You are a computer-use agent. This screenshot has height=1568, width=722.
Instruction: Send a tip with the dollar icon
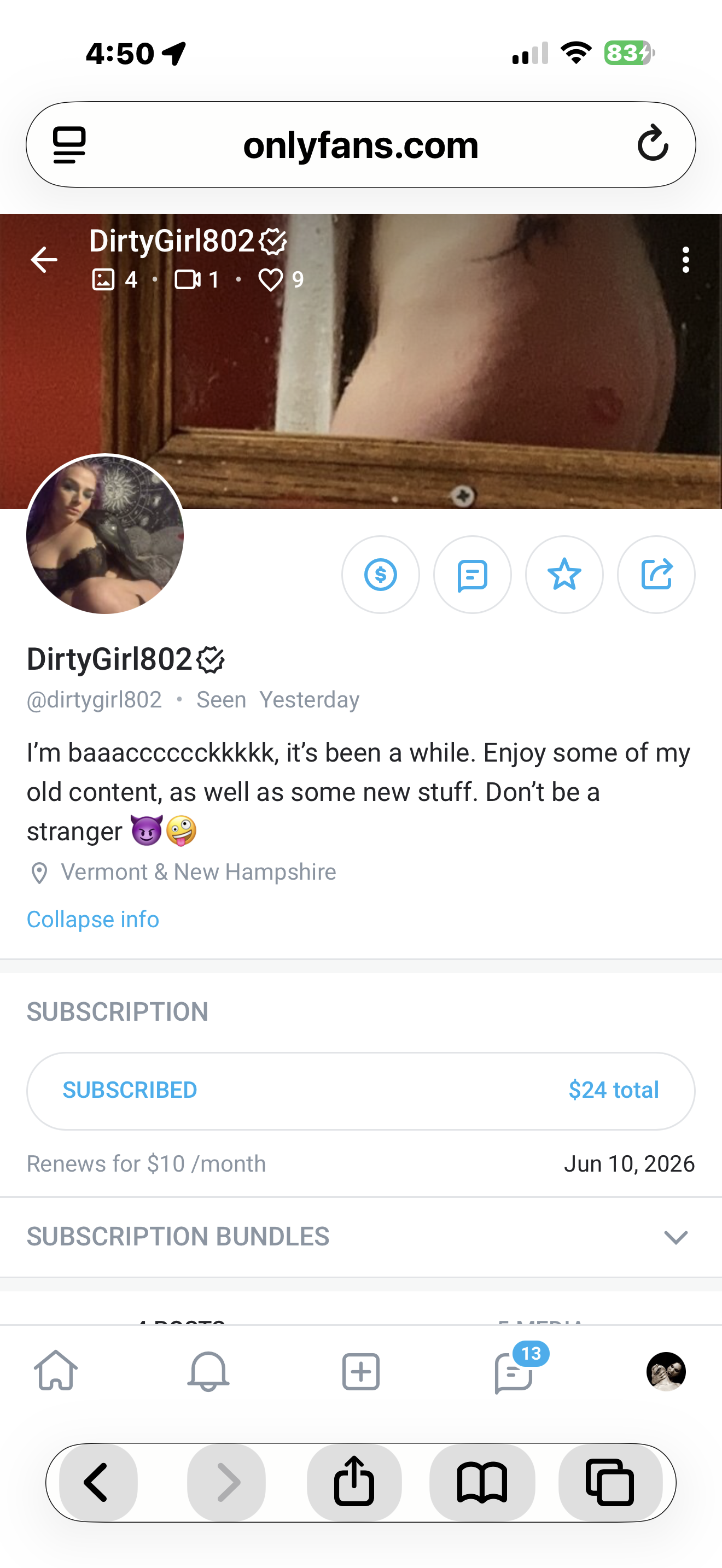click(x=381, y=575)
